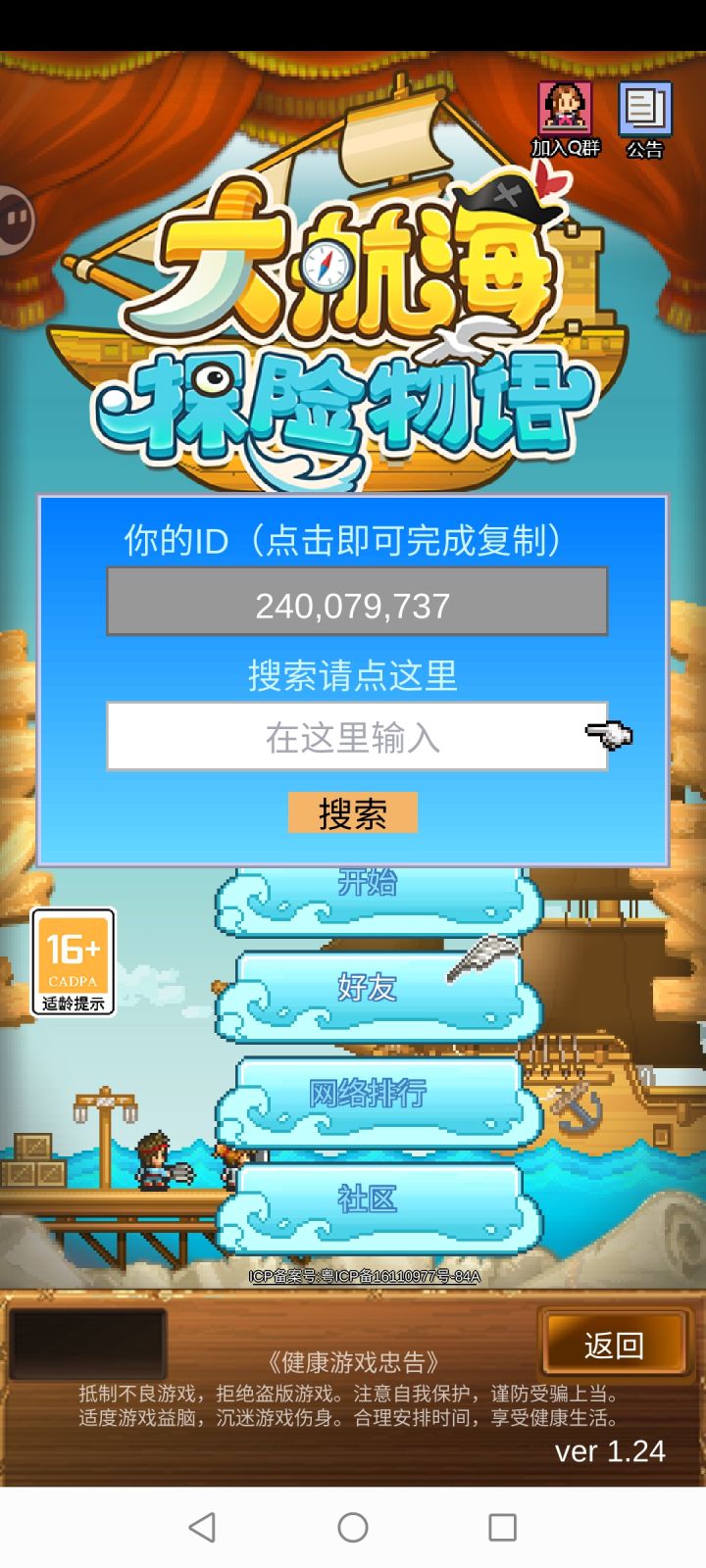This screenshot has height=1568, width=706.
Task: Click the 16+ CADPA age rating badge
Action: click(x=73, y=963)
